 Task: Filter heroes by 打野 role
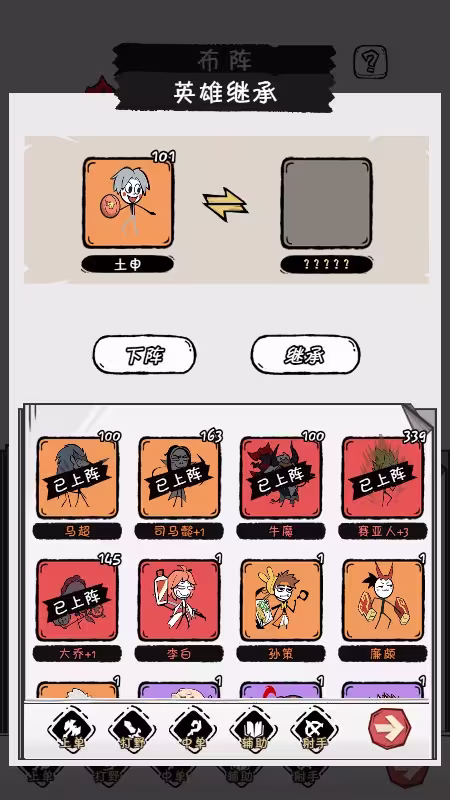[x=132, y=730]
